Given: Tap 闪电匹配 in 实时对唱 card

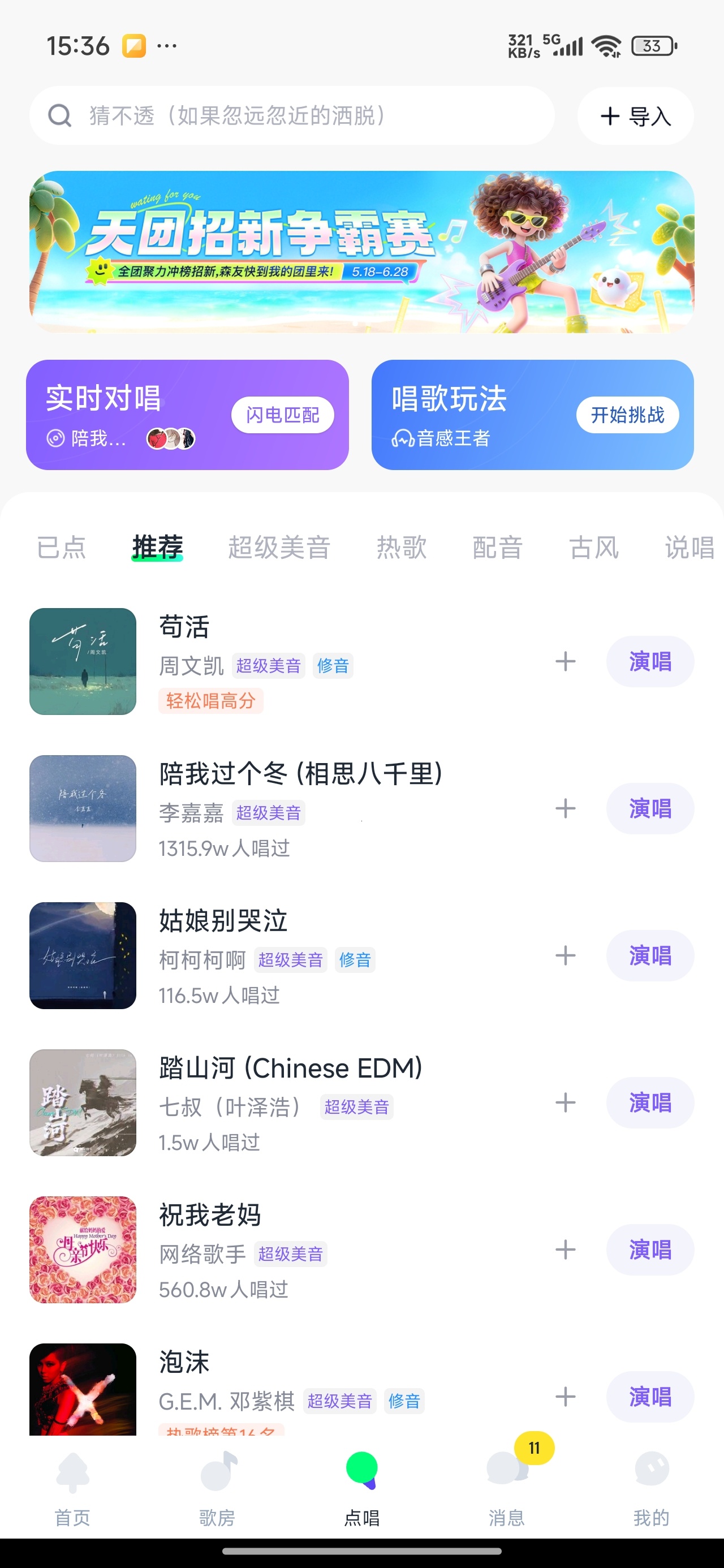Looking at the screenshot, I should pos(283,415).
